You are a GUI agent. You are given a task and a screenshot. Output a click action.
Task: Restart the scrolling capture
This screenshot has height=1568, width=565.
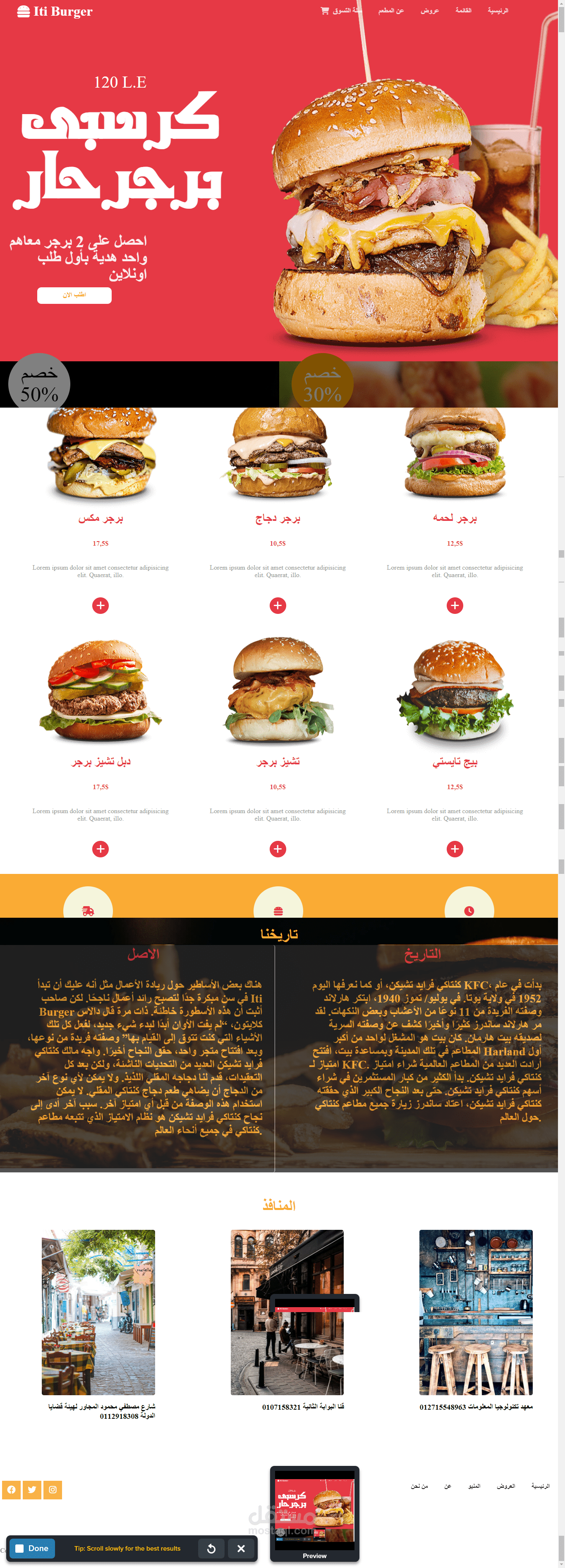click(211, 1549)
